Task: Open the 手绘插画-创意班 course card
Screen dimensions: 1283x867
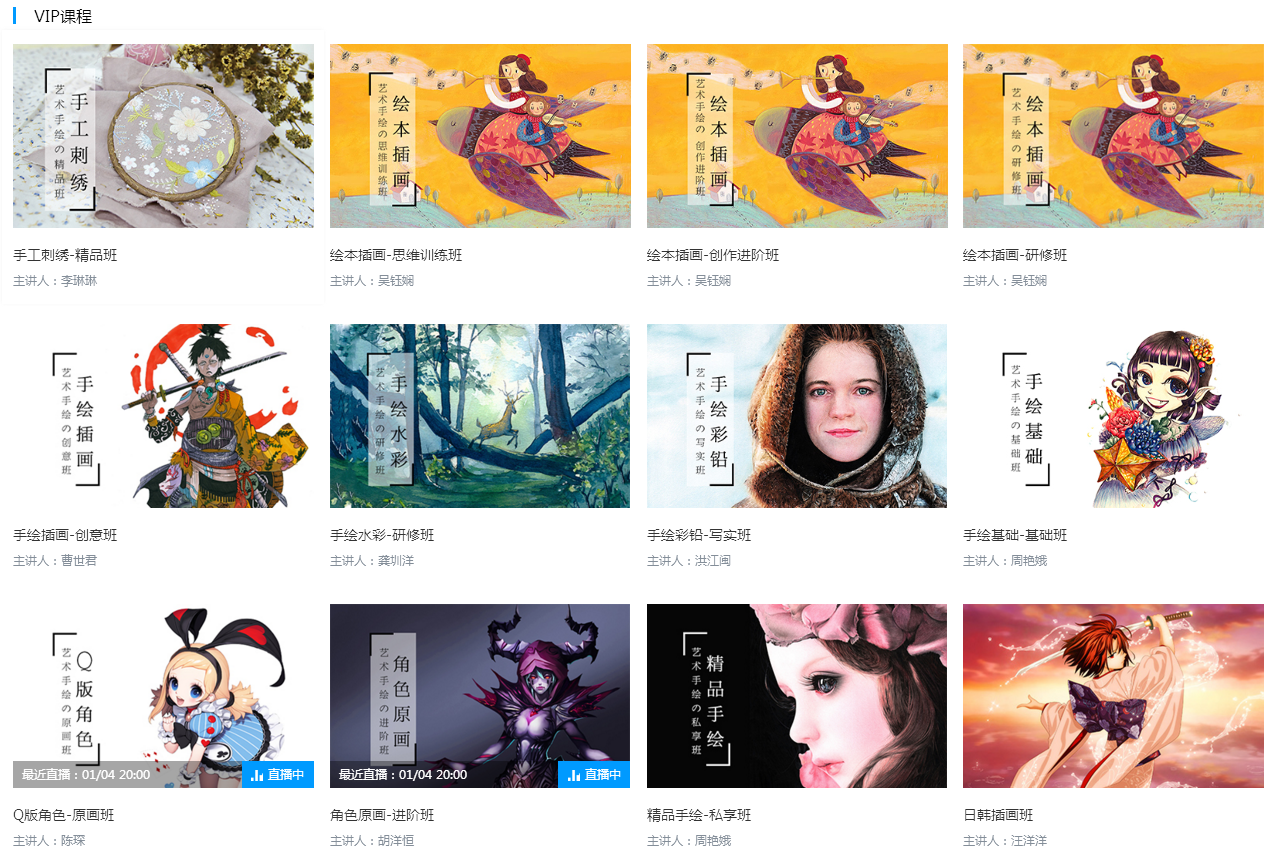Action: [x=163, y=416]
